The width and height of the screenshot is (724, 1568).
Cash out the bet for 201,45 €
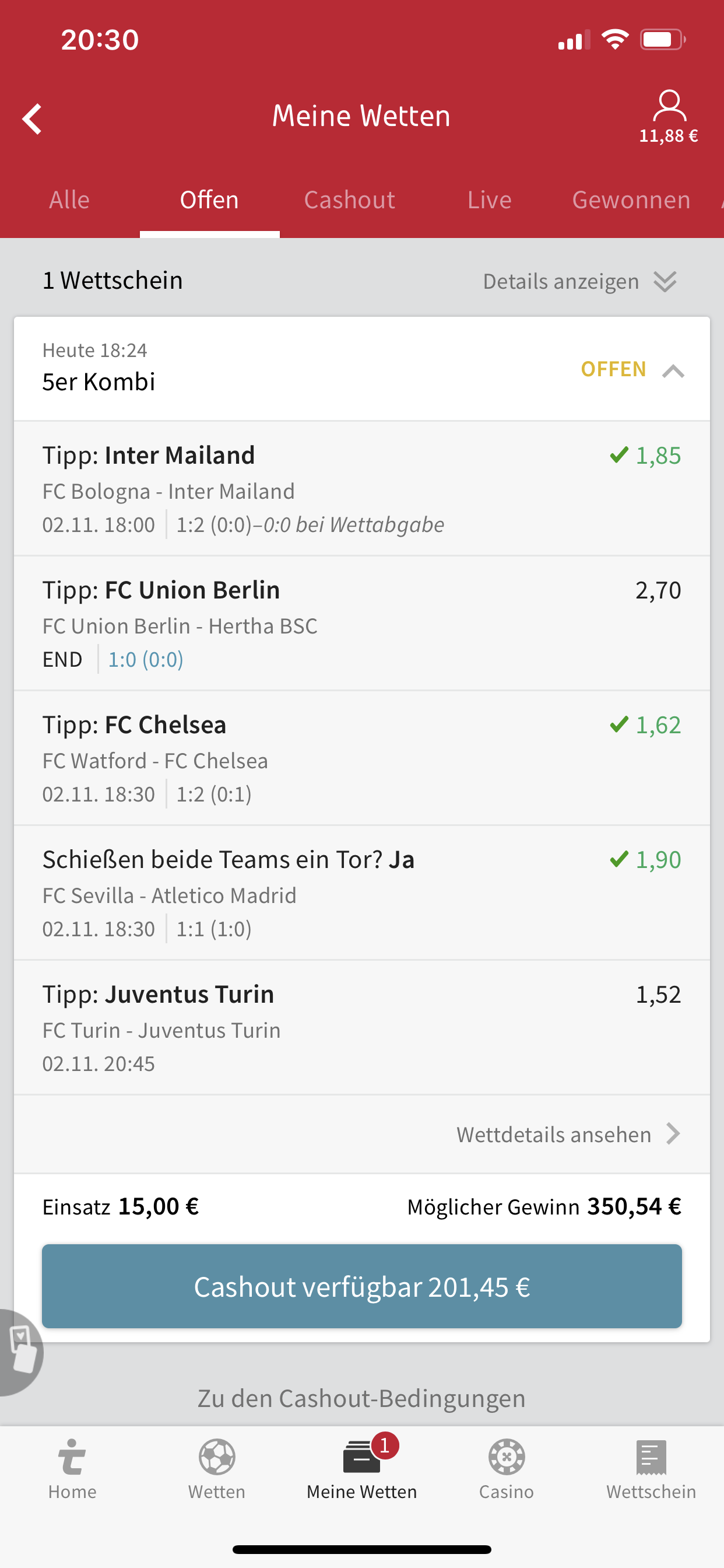tap(362, 1286)
